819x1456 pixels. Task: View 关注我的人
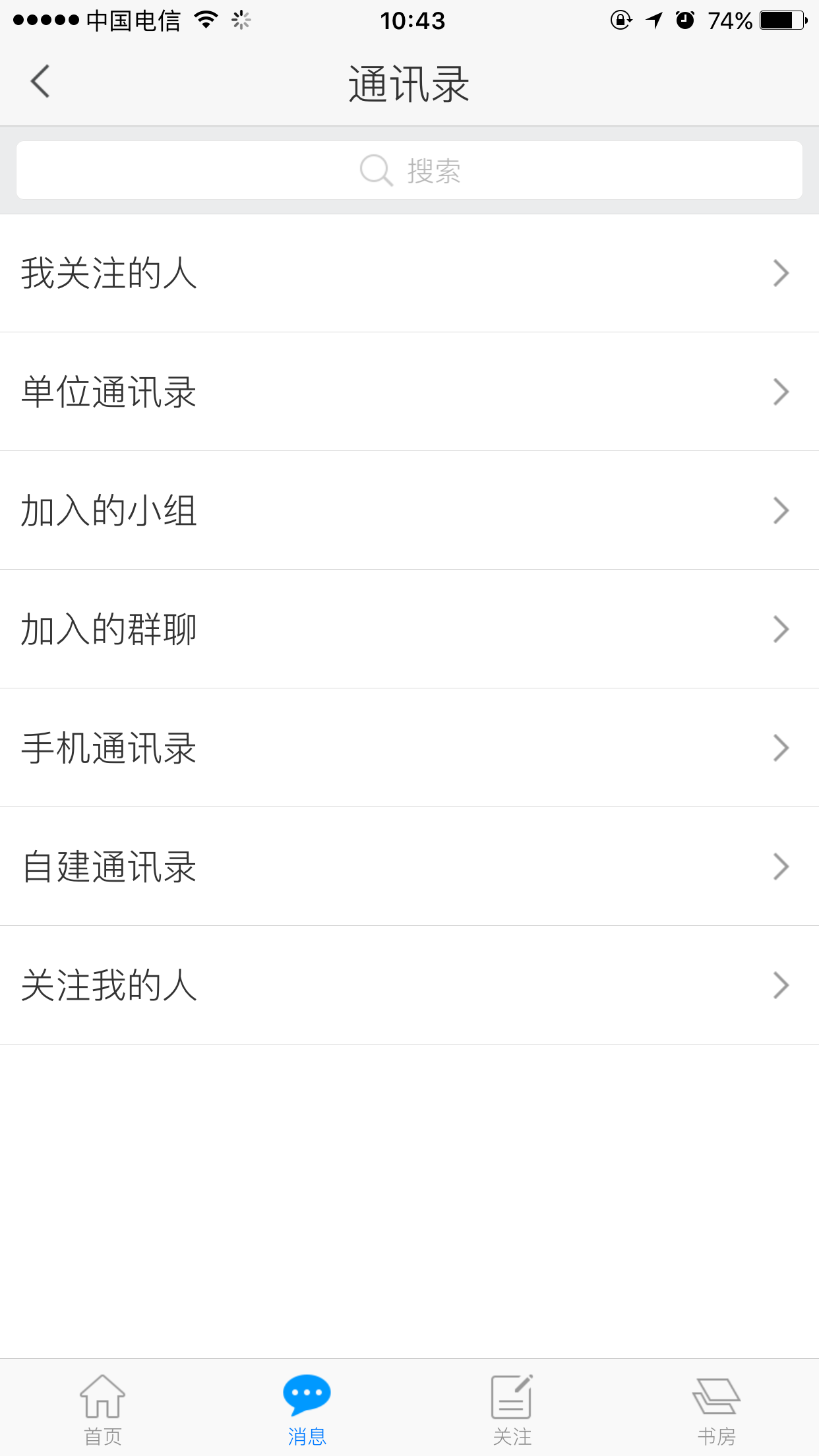(409, 985)
